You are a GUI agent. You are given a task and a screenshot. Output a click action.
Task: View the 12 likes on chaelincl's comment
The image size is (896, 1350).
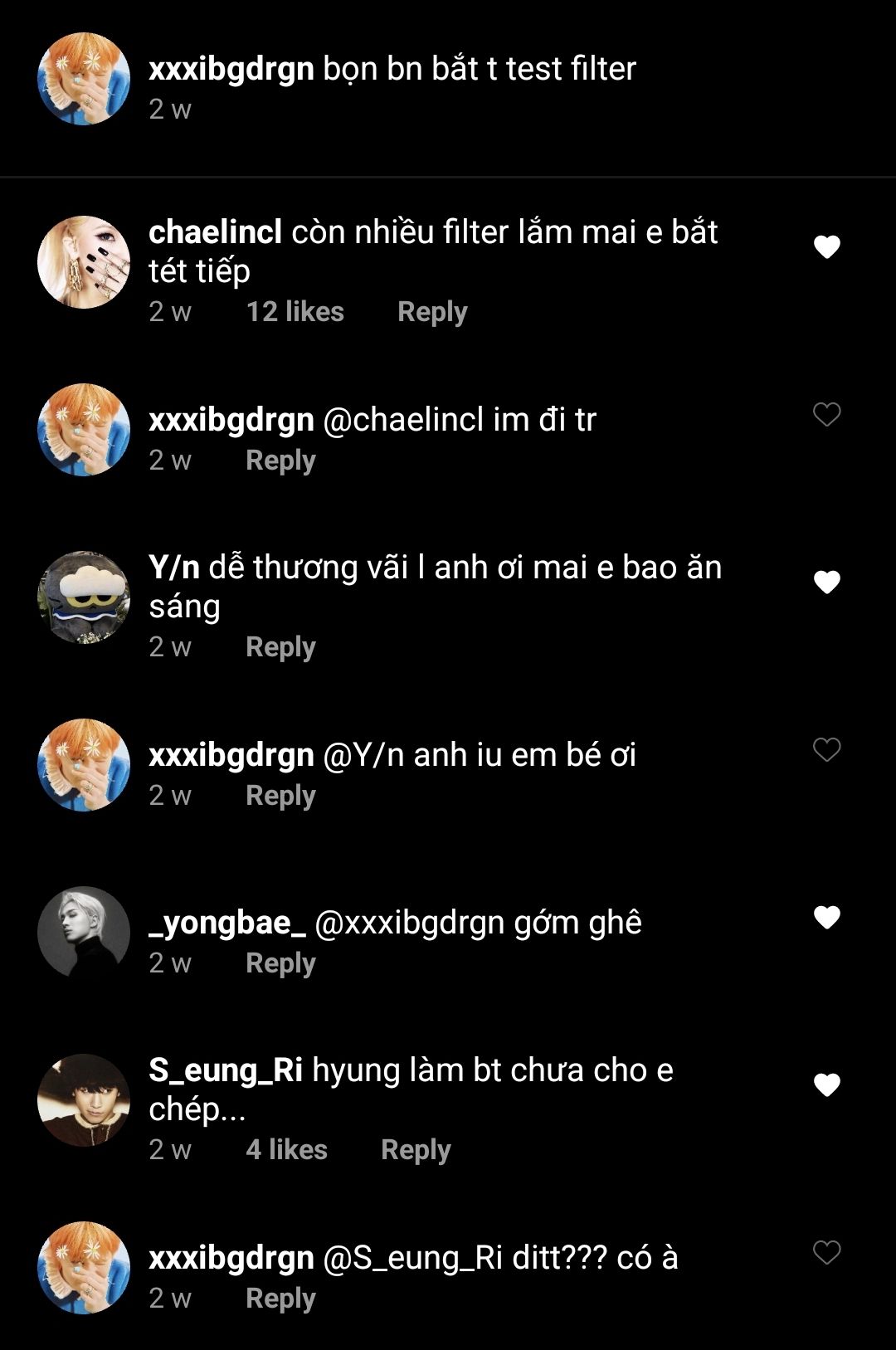(295, 312)
